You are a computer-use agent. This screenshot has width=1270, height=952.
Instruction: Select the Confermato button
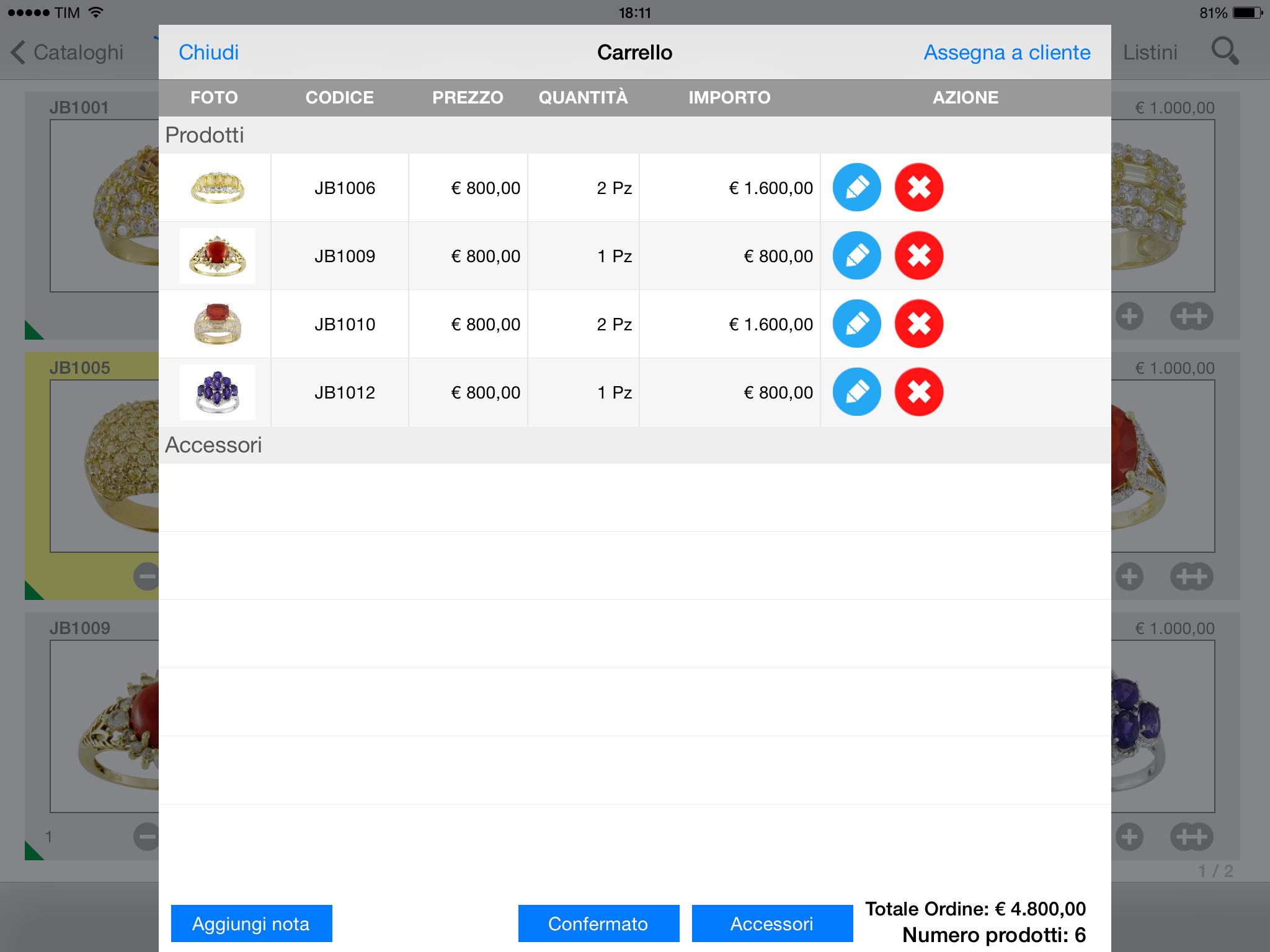point(598,923)
